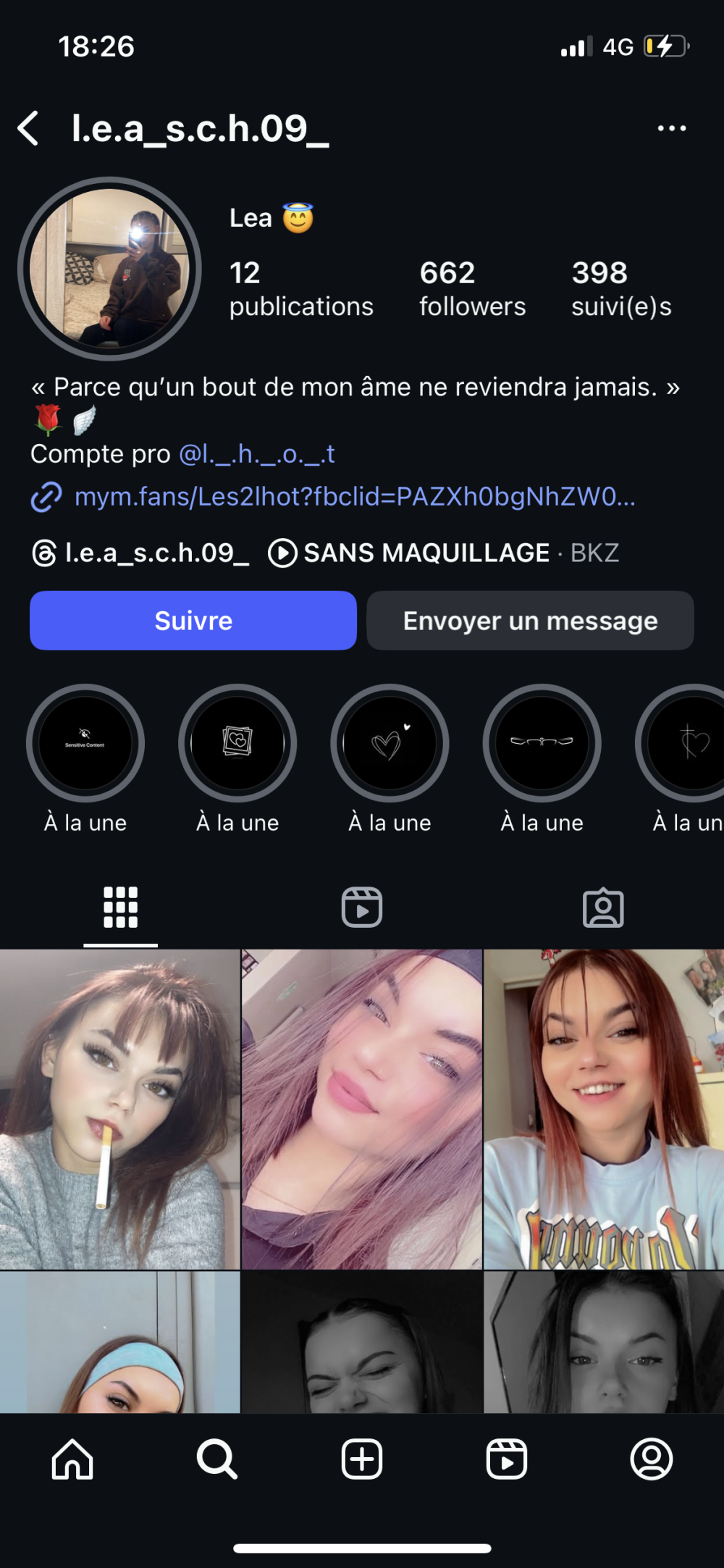Create a new post with plus icon
Image resolution: width=724 pixels, height=1568 pixels.
[361, 1459]
